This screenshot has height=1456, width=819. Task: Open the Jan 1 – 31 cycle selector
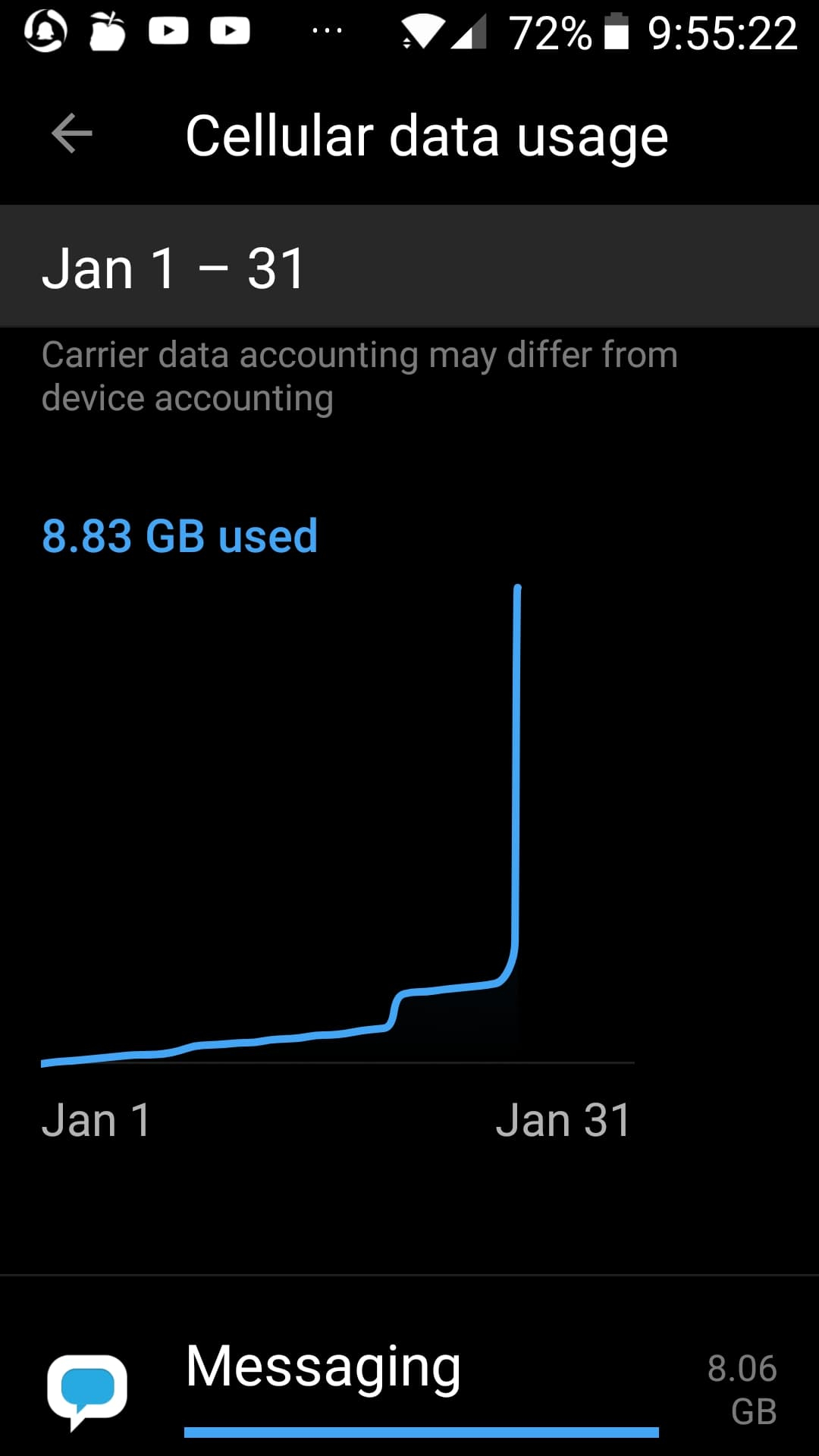point(409,267)
